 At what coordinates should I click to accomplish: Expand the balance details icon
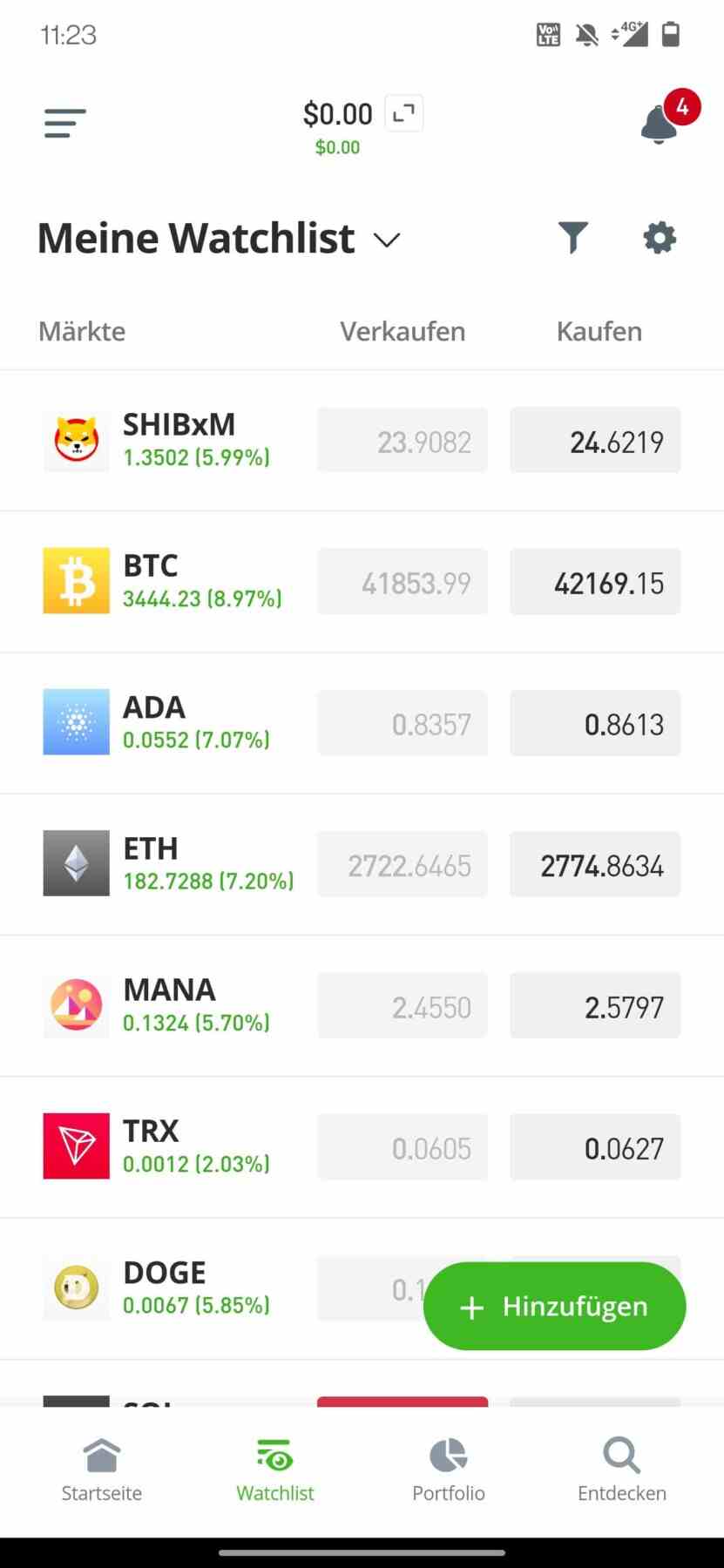pos(403,113)
